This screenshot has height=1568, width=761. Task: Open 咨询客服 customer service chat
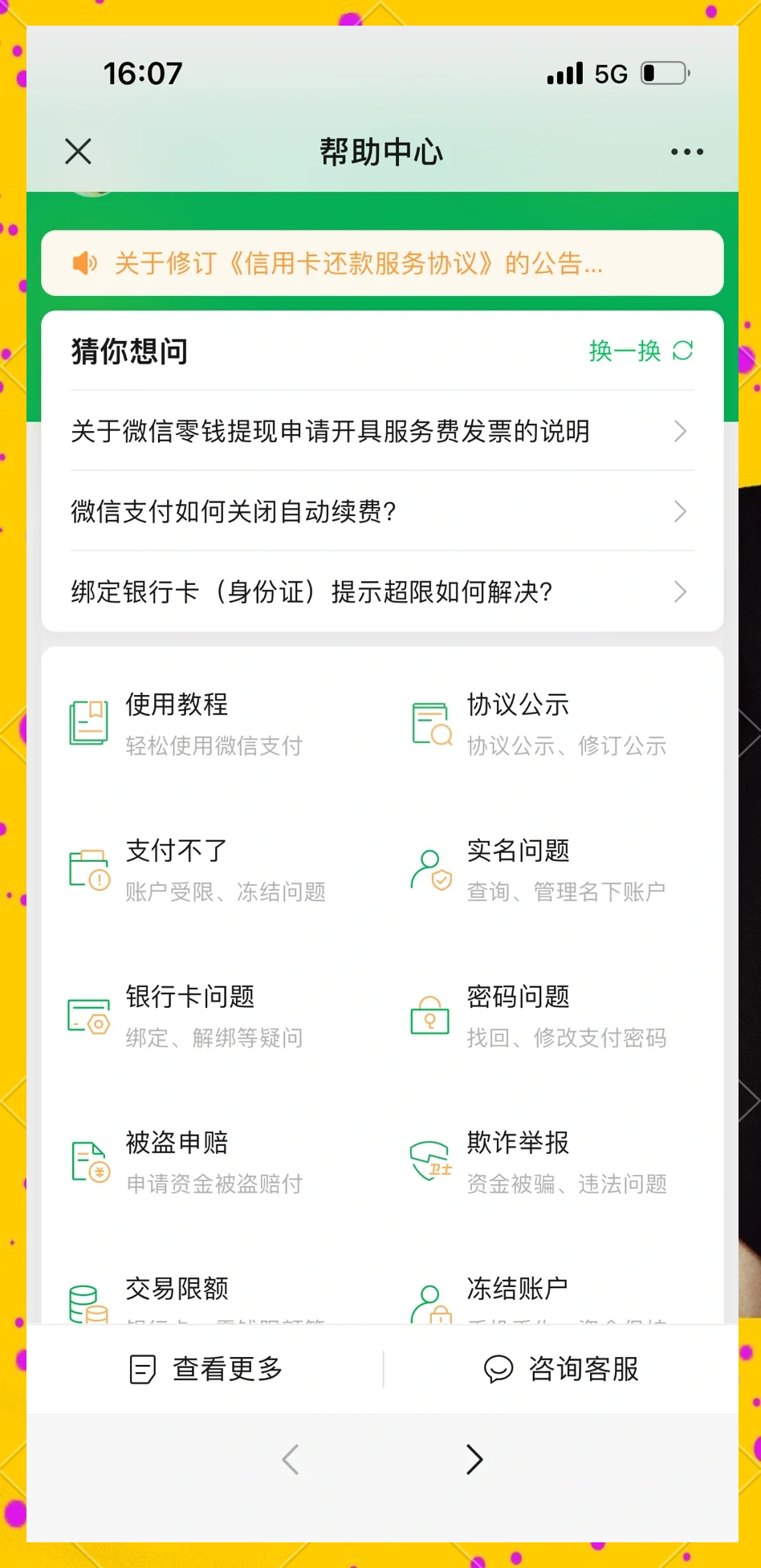pyautogui.click(x=499, y=1370)
